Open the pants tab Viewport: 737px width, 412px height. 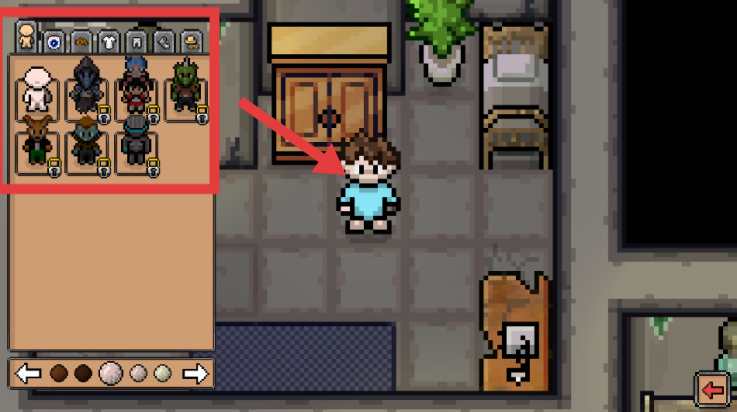click(x=135, y=42)
